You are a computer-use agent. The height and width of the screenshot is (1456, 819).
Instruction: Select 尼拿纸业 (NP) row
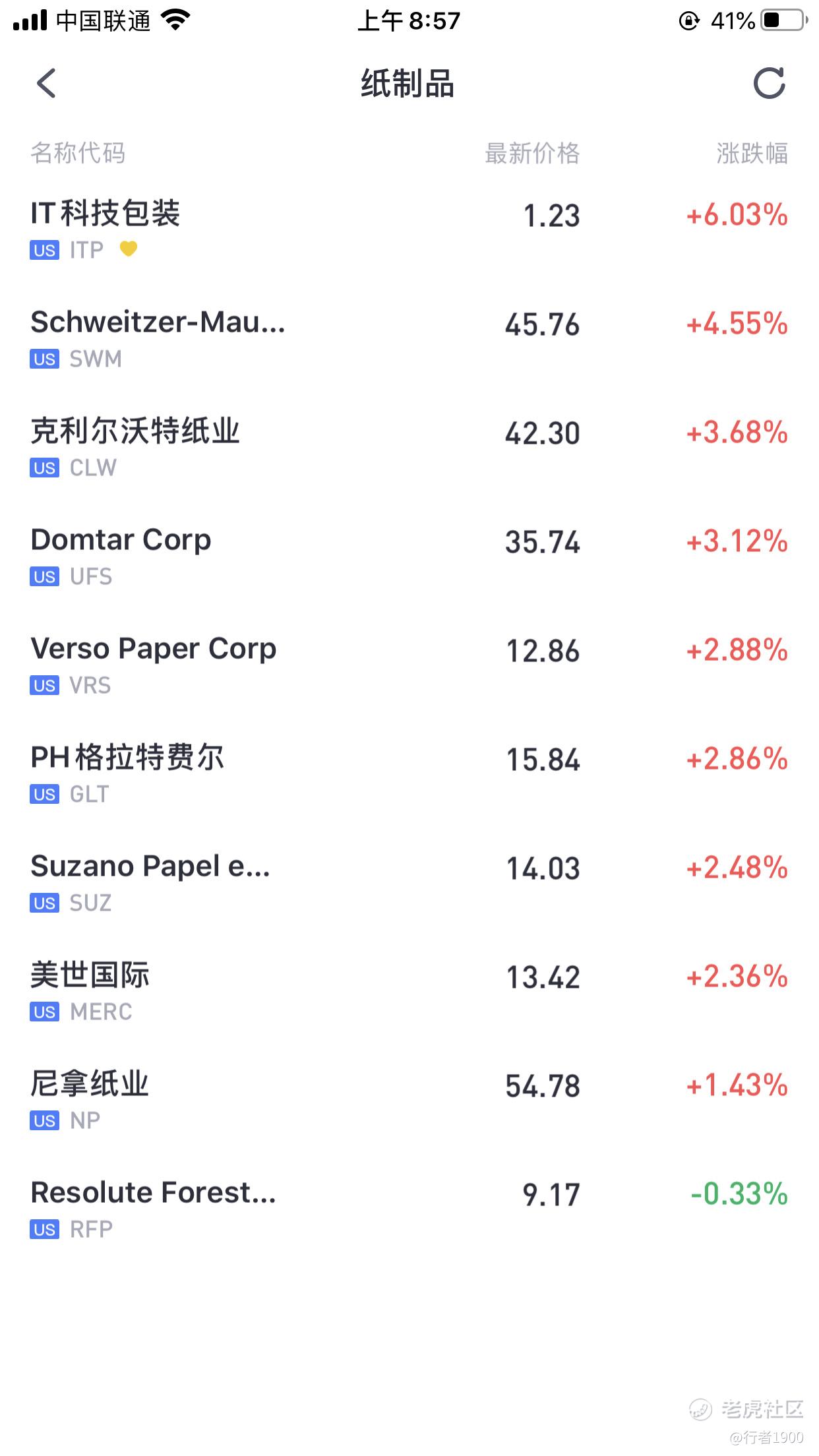click(x=409, y=1100)
